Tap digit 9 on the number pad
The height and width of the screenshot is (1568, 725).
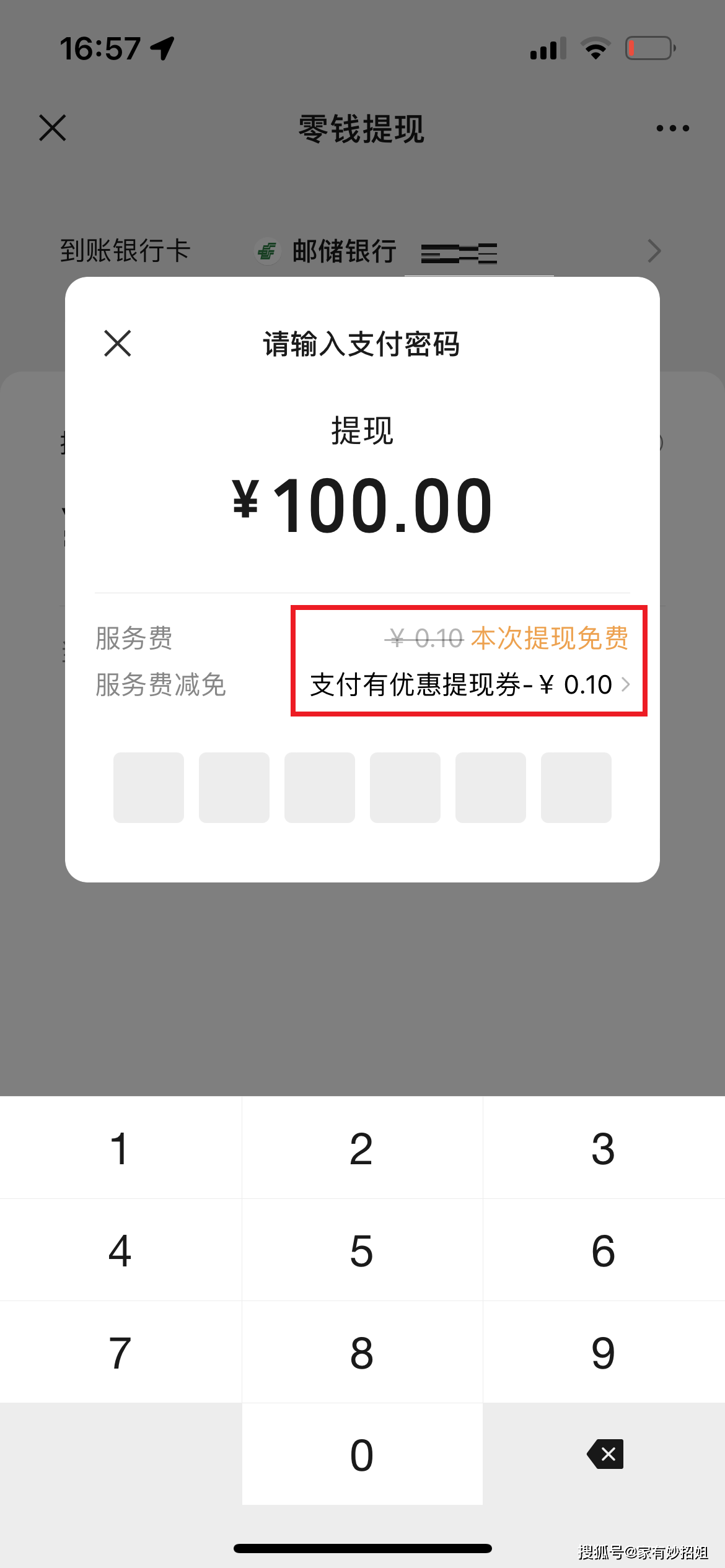603,1352
